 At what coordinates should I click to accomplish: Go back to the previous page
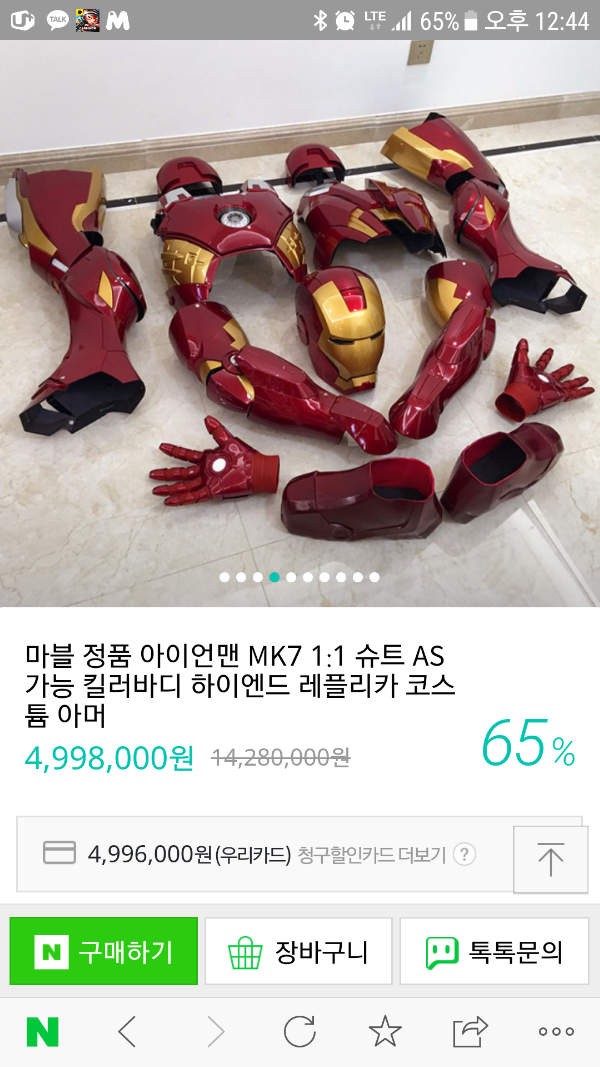click(x=127, y=1031)
